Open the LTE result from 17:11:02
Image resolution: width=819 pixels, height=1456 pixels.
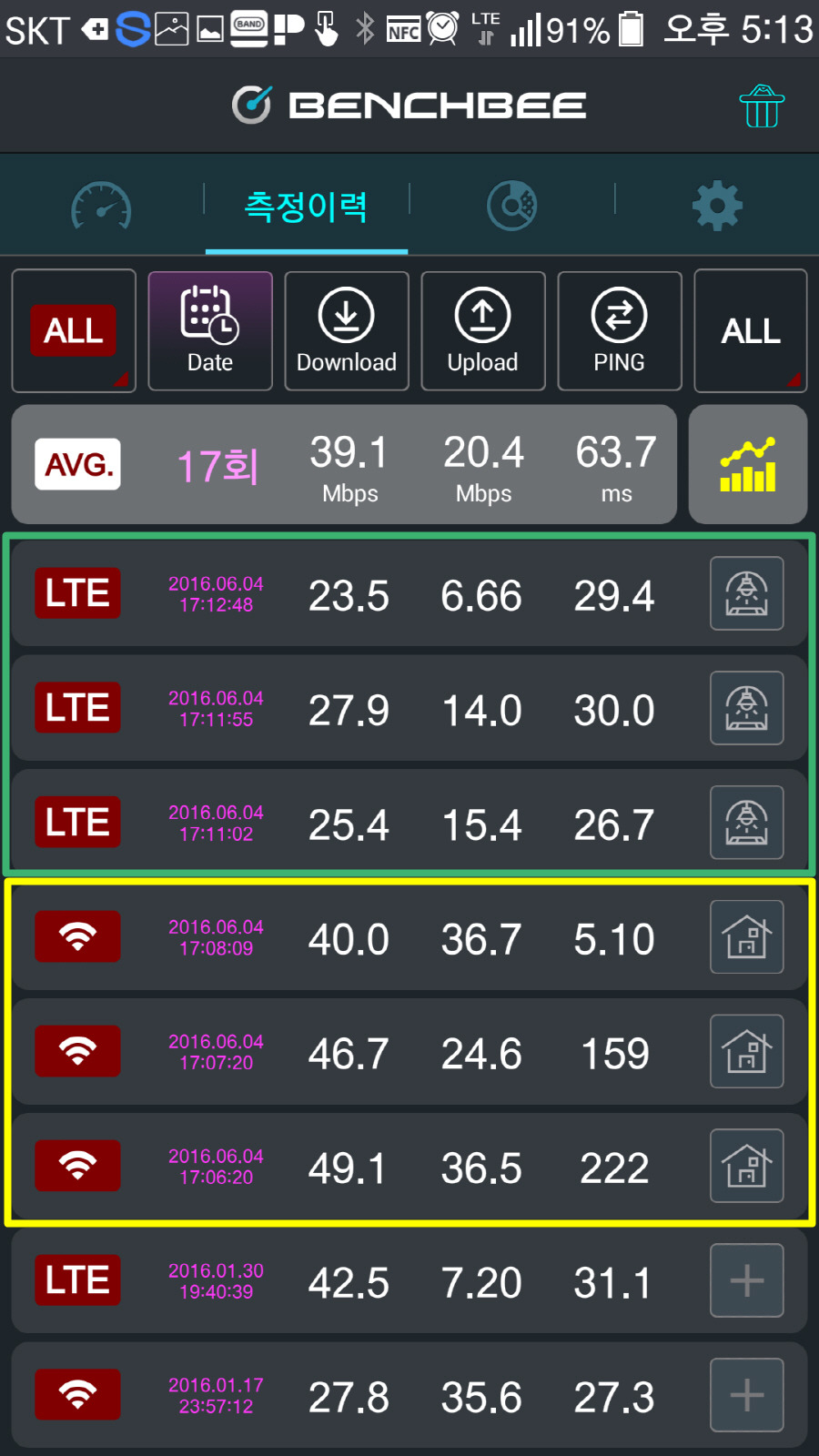409,823
